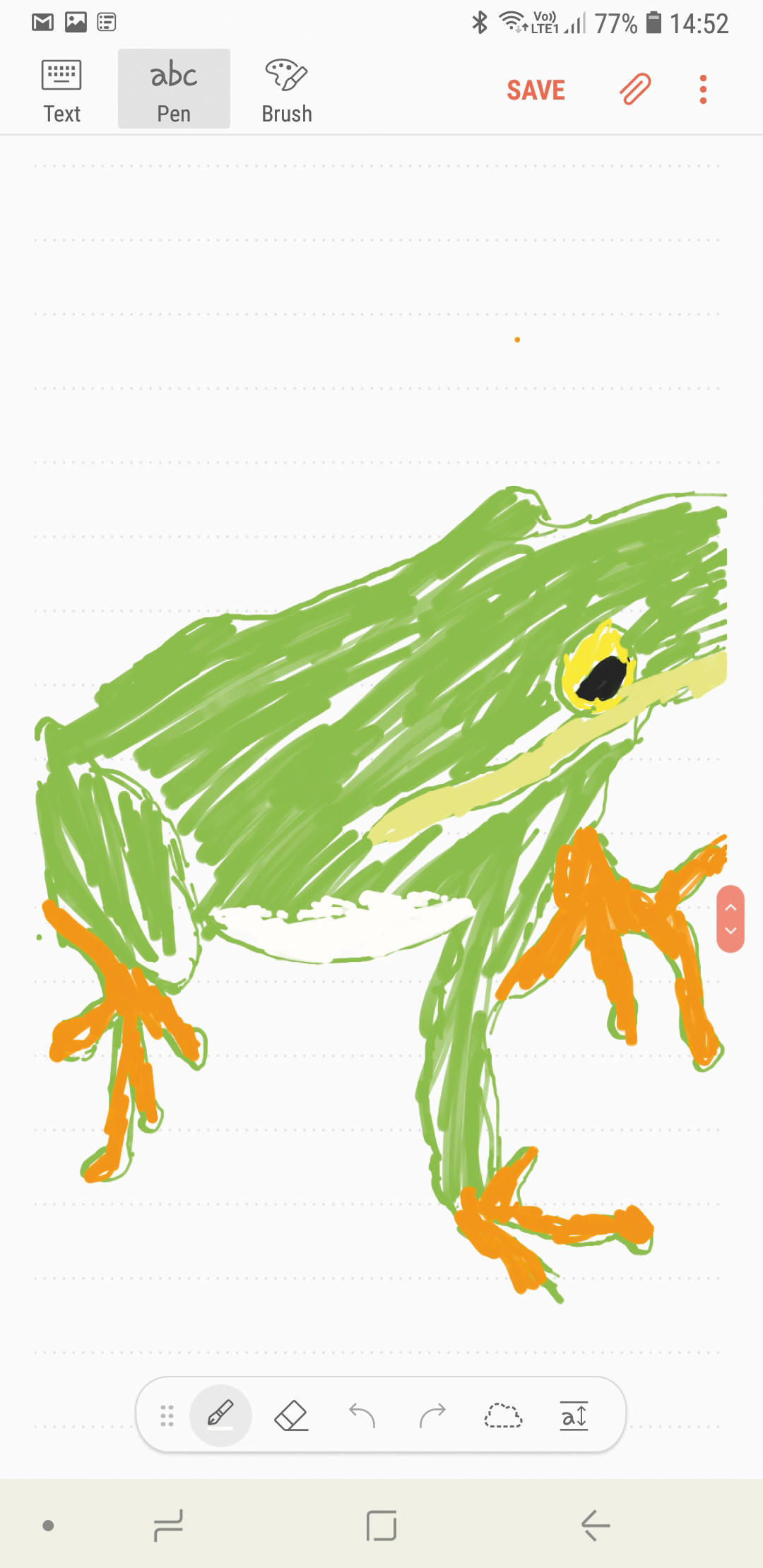763x1568 pixels.
Task: Convert handwriting to text tool
Action: [574, 1415]
